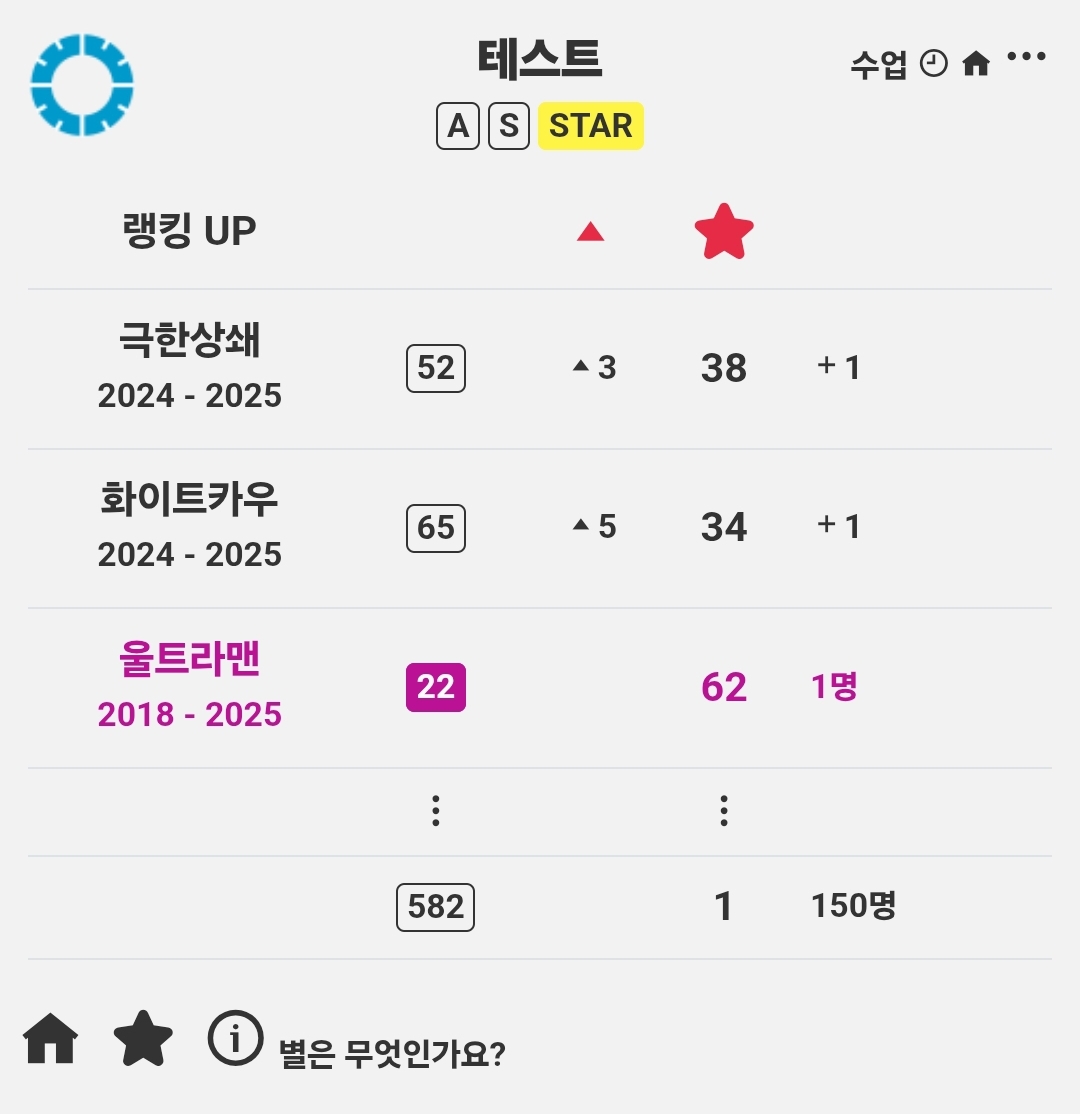Open the three-dot overflow menu
The width and height of the screenshot is (1080, 1114).
(1026, 56)
